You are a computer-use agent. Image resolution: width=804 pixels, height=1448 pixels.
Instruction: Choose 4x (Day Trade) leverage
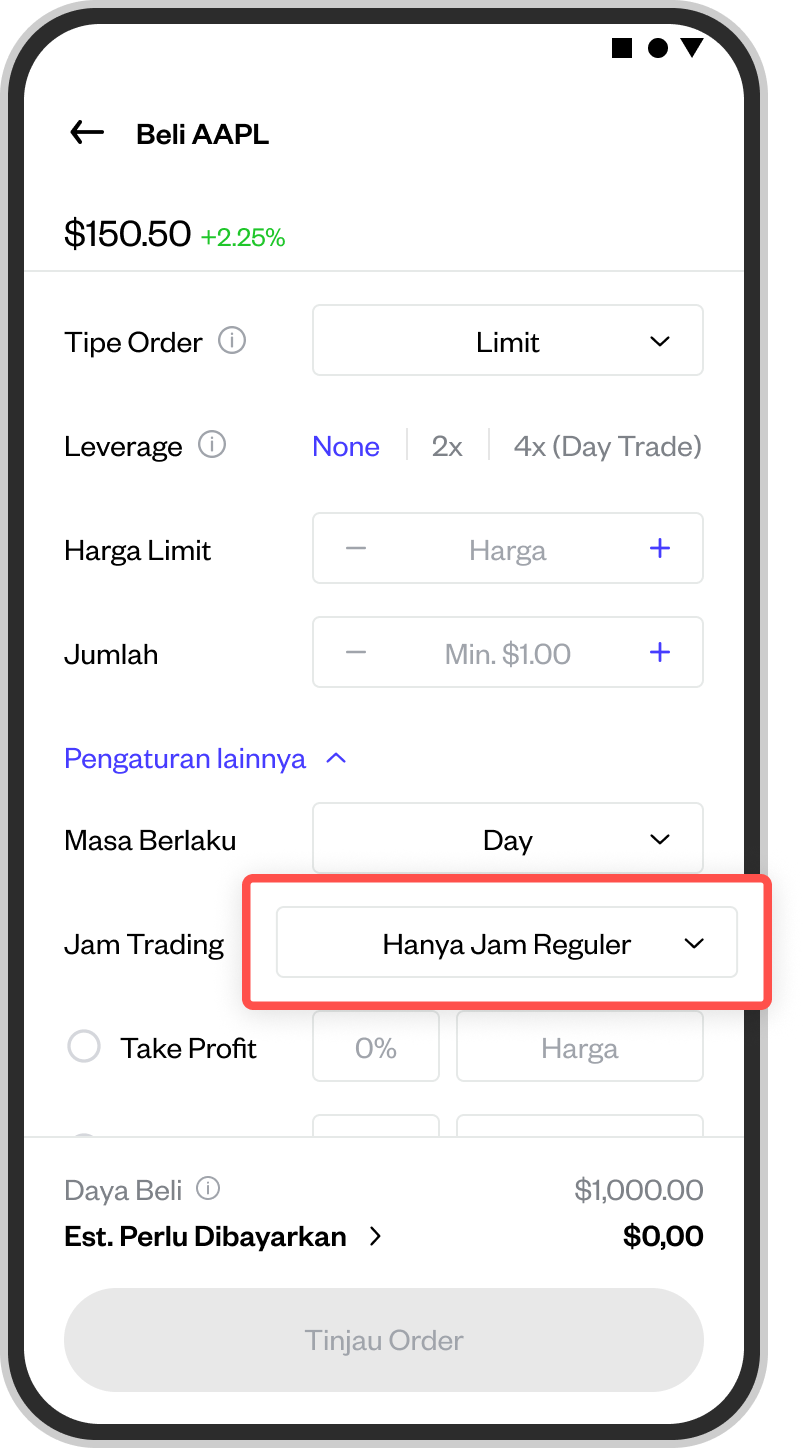(x=607, y=446)
